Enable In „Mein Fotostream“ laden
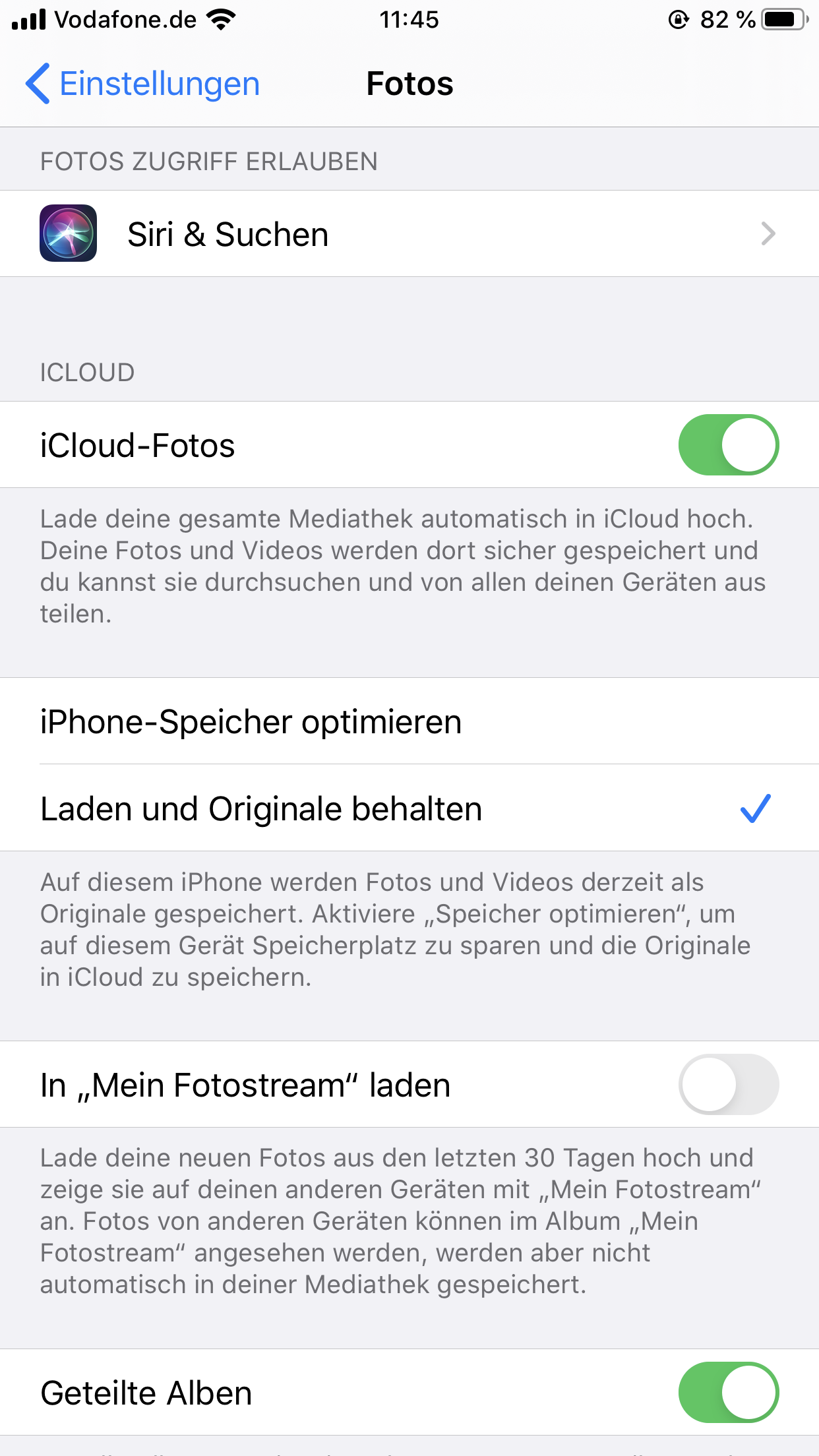The image size is (819, 1456). click(x=728, y=1085)
